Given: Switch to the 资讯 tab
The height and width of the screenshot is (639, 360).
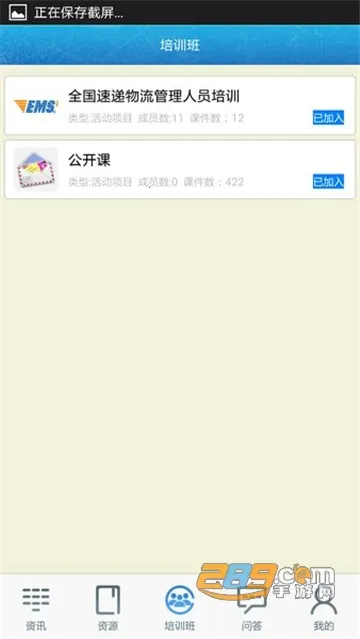Looking at the screenshot, I should 36,608.
